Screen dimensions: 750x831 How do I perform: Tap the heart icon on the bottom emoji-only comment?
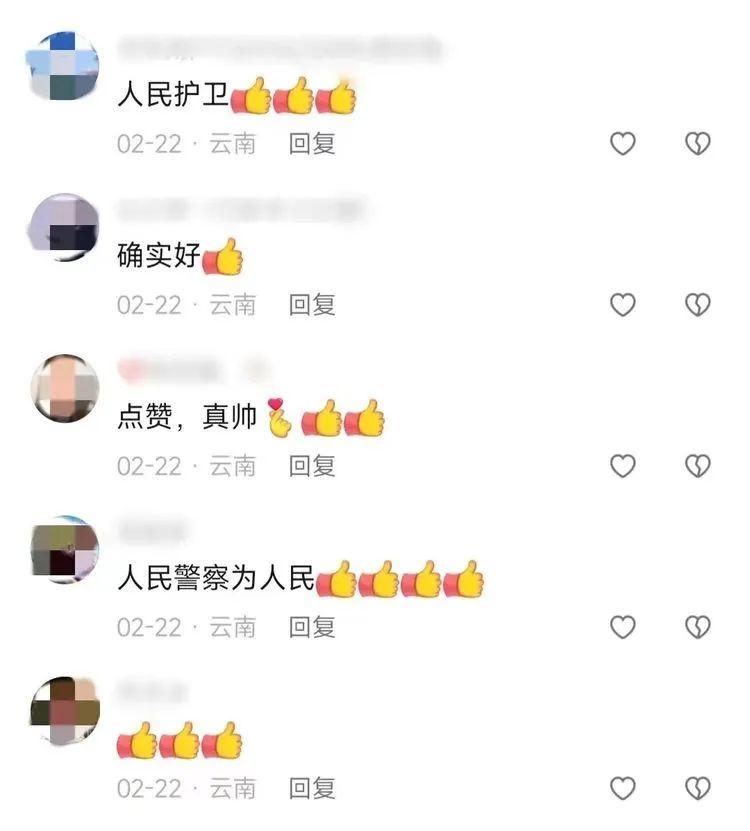click(x=620, y=785)
